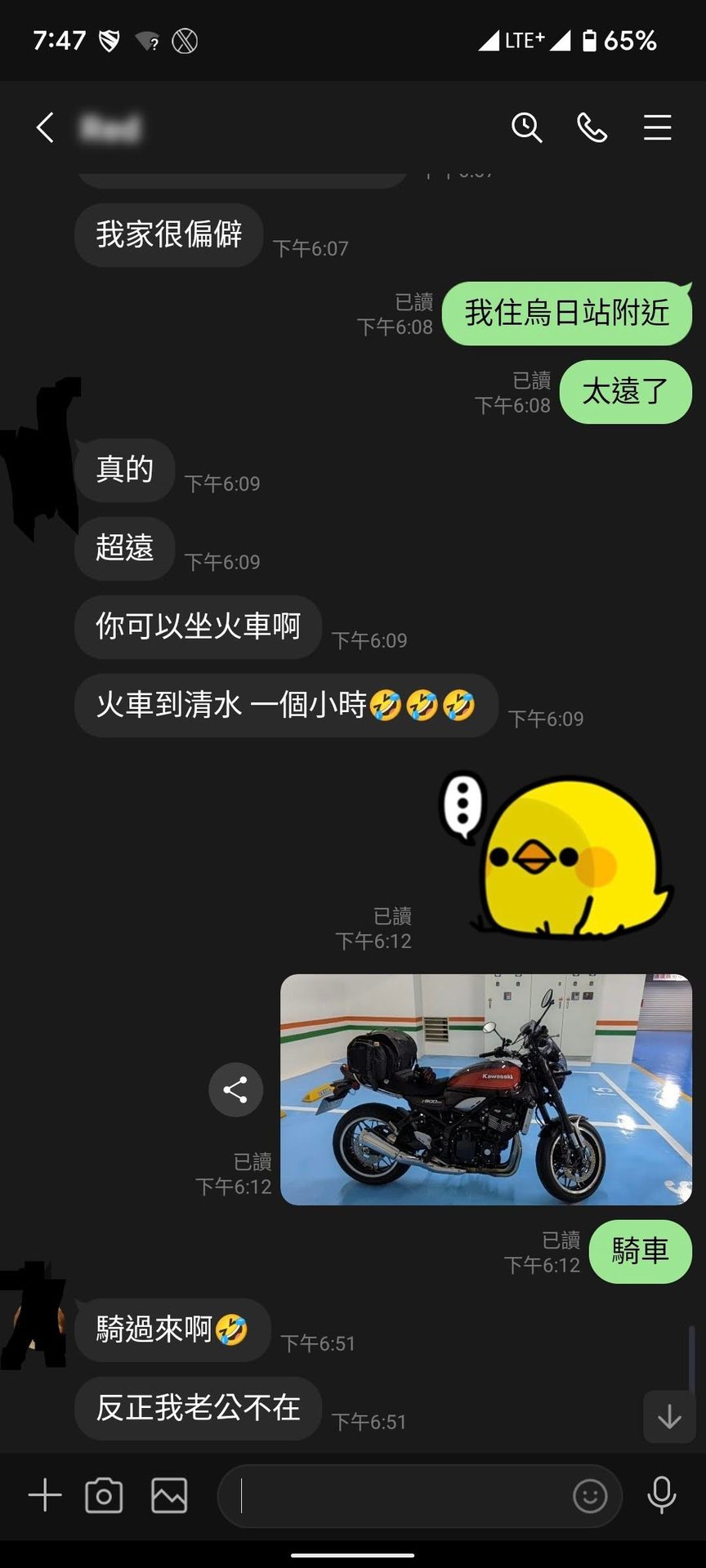Screen dimensions: 706x1568
Task: Open the motorcycle photo
Action: (485, 1089)
